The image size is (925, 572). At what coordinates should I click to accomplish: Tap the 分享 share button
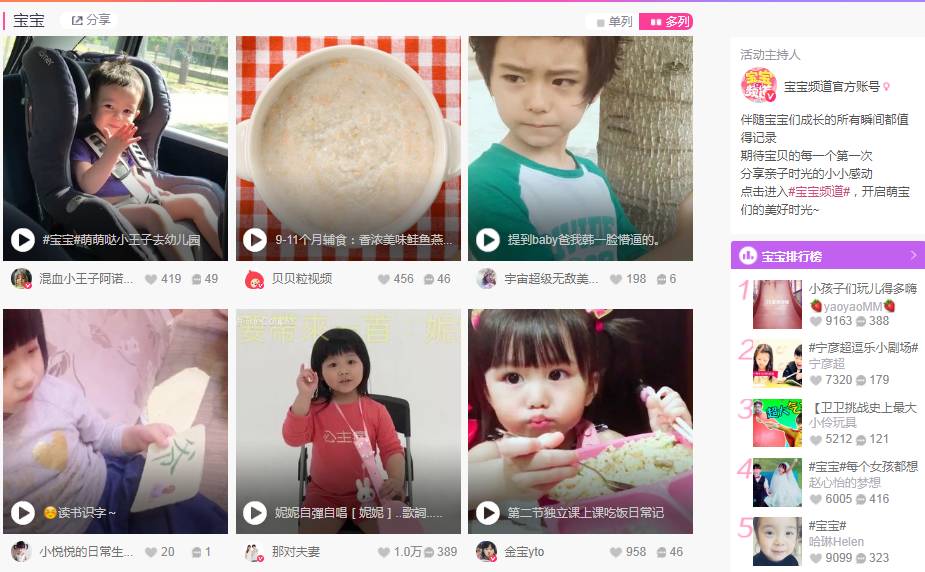click(x=90, y=20)
